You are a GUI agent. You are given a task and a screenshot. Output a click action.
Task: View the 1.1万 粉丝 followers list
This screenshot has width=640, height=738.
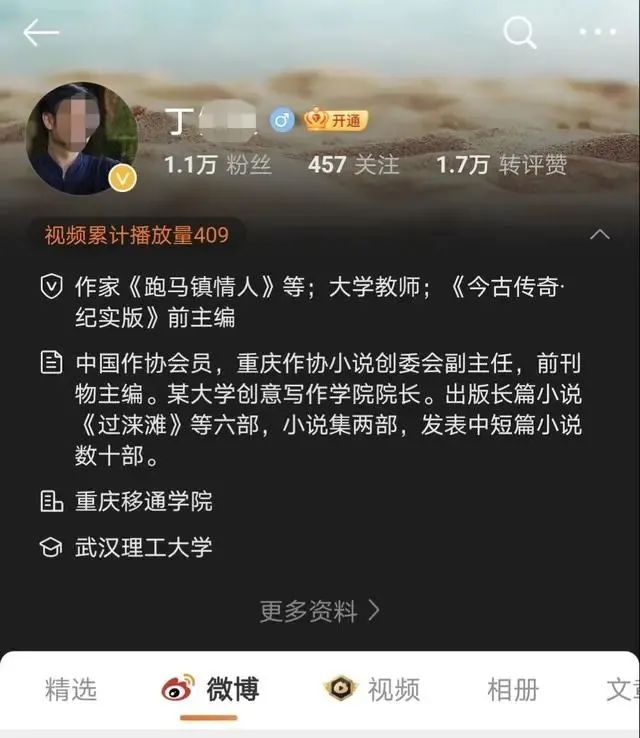(x=217, y=164)
